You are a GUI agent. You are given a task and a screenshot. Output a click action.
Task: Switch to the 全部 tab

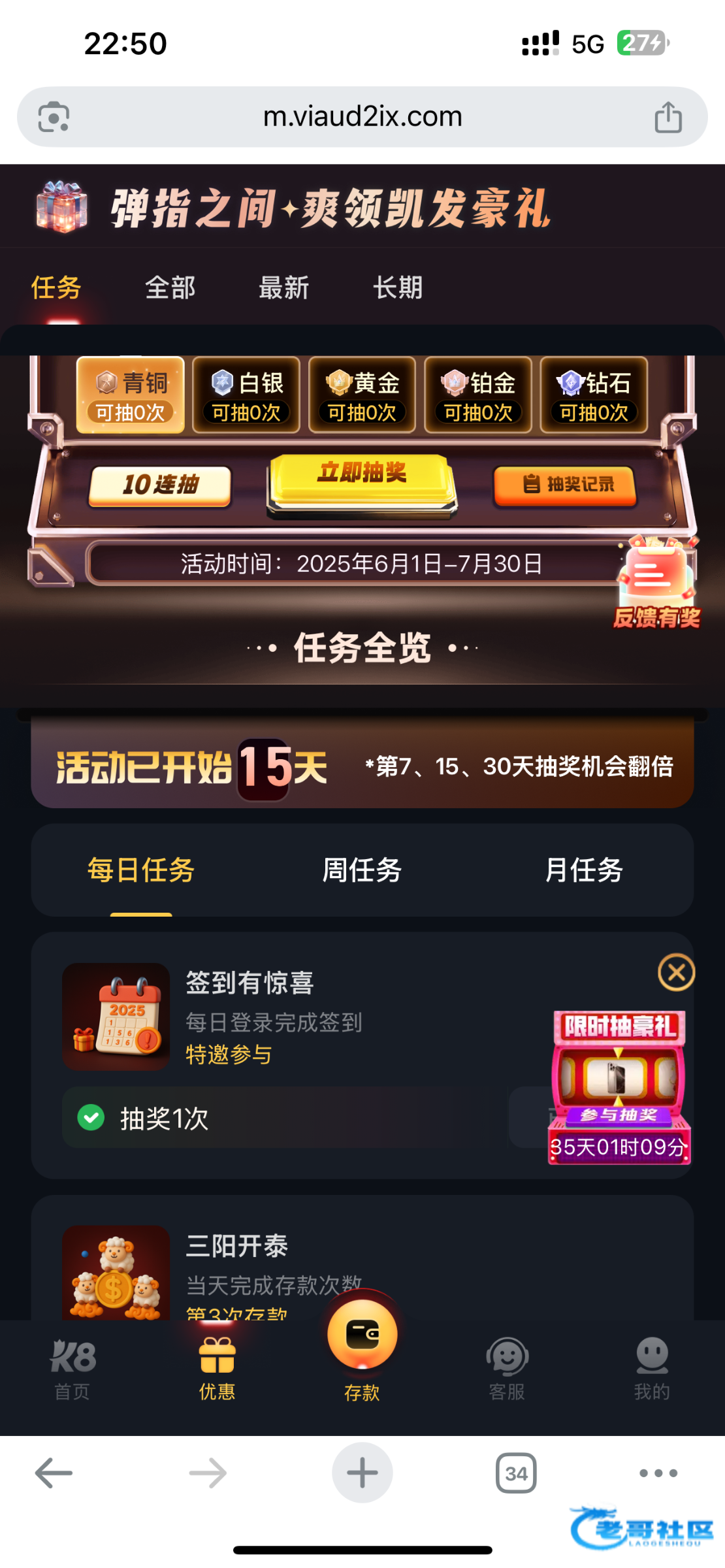[x=170, y=287]
